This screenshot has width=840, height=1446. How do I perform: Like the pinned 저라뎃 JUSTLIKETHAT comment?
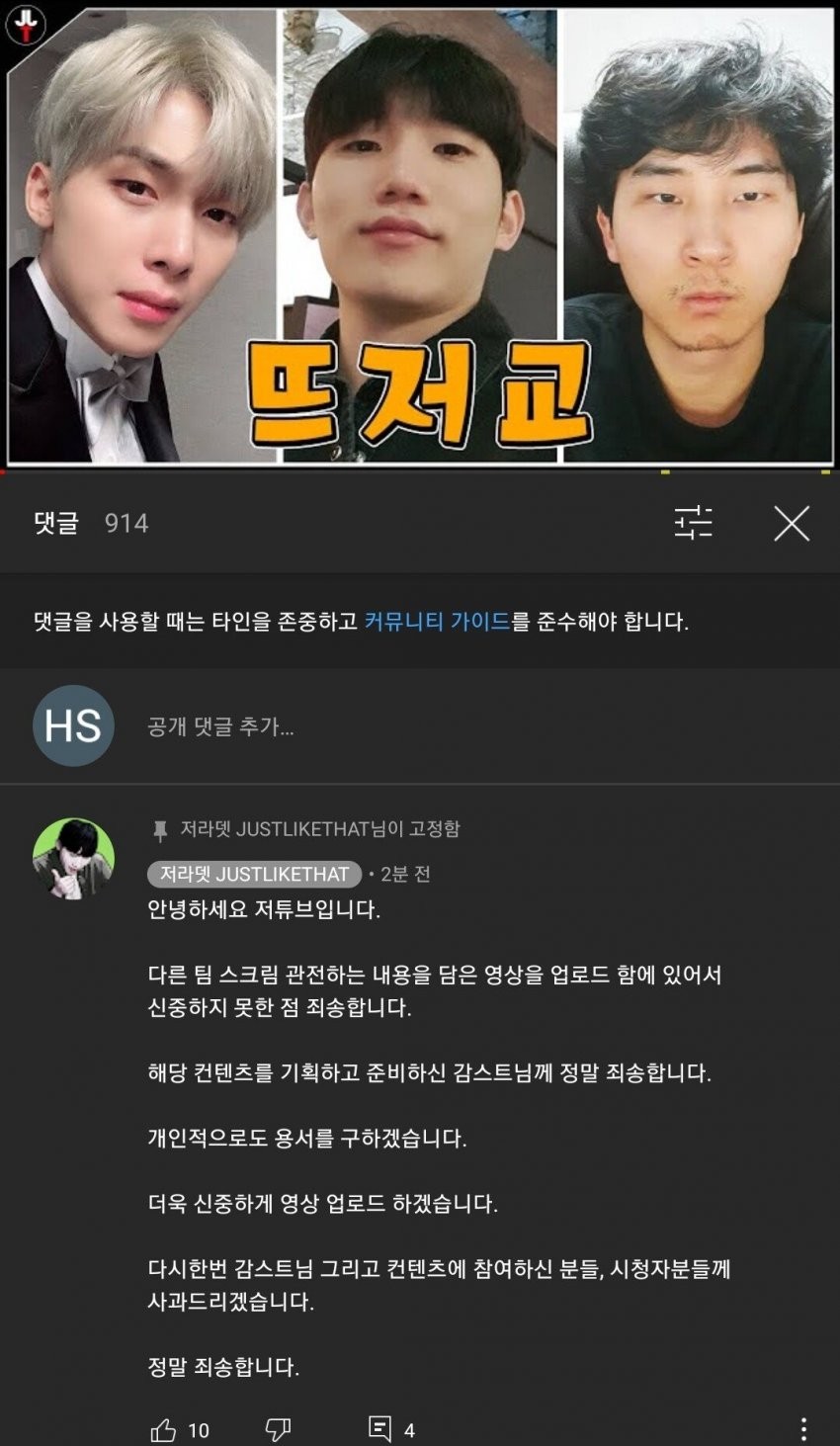coord(164,1429)
